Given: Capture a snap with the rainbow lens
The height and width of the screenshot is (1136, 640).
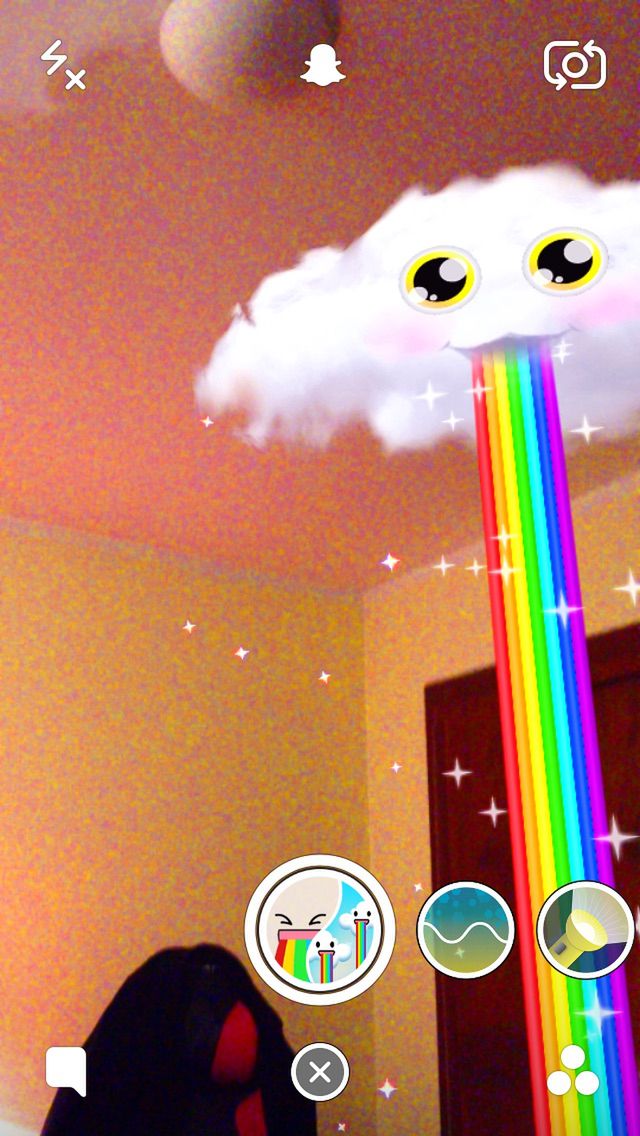Looking at the screenshot, I should (320, 930).
